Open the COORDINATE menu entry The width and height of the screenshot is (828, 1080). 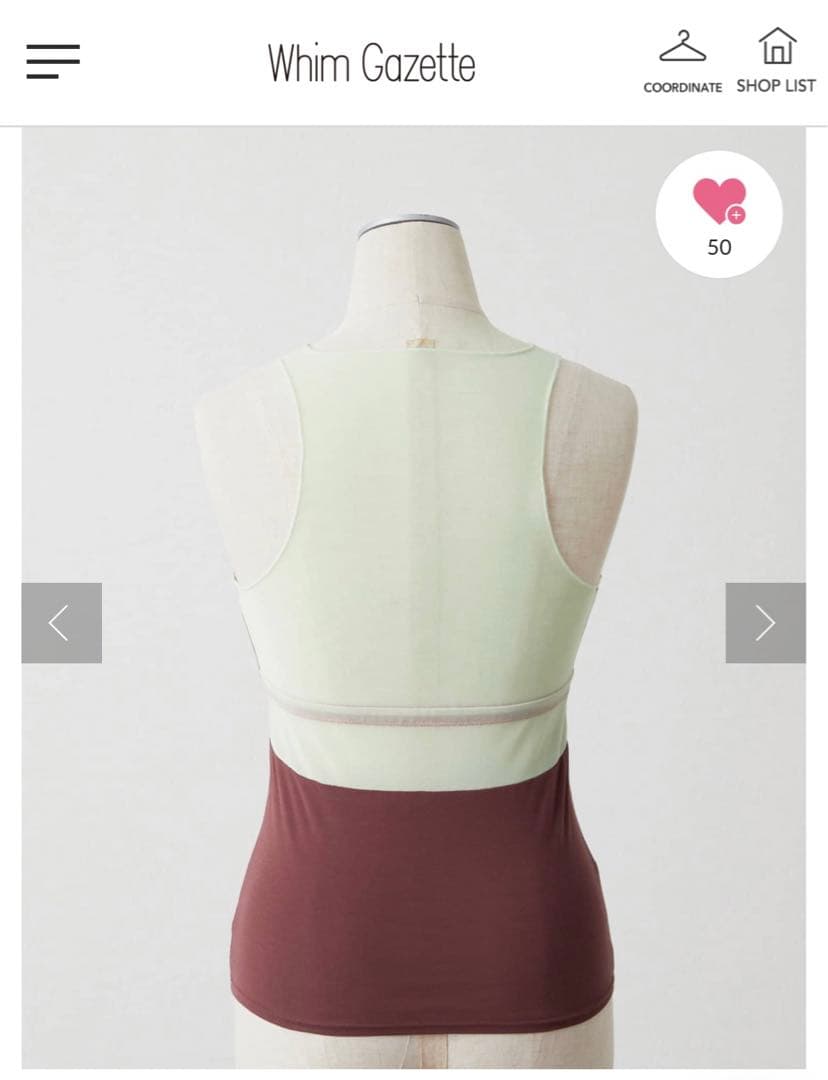tap(684, 60)
